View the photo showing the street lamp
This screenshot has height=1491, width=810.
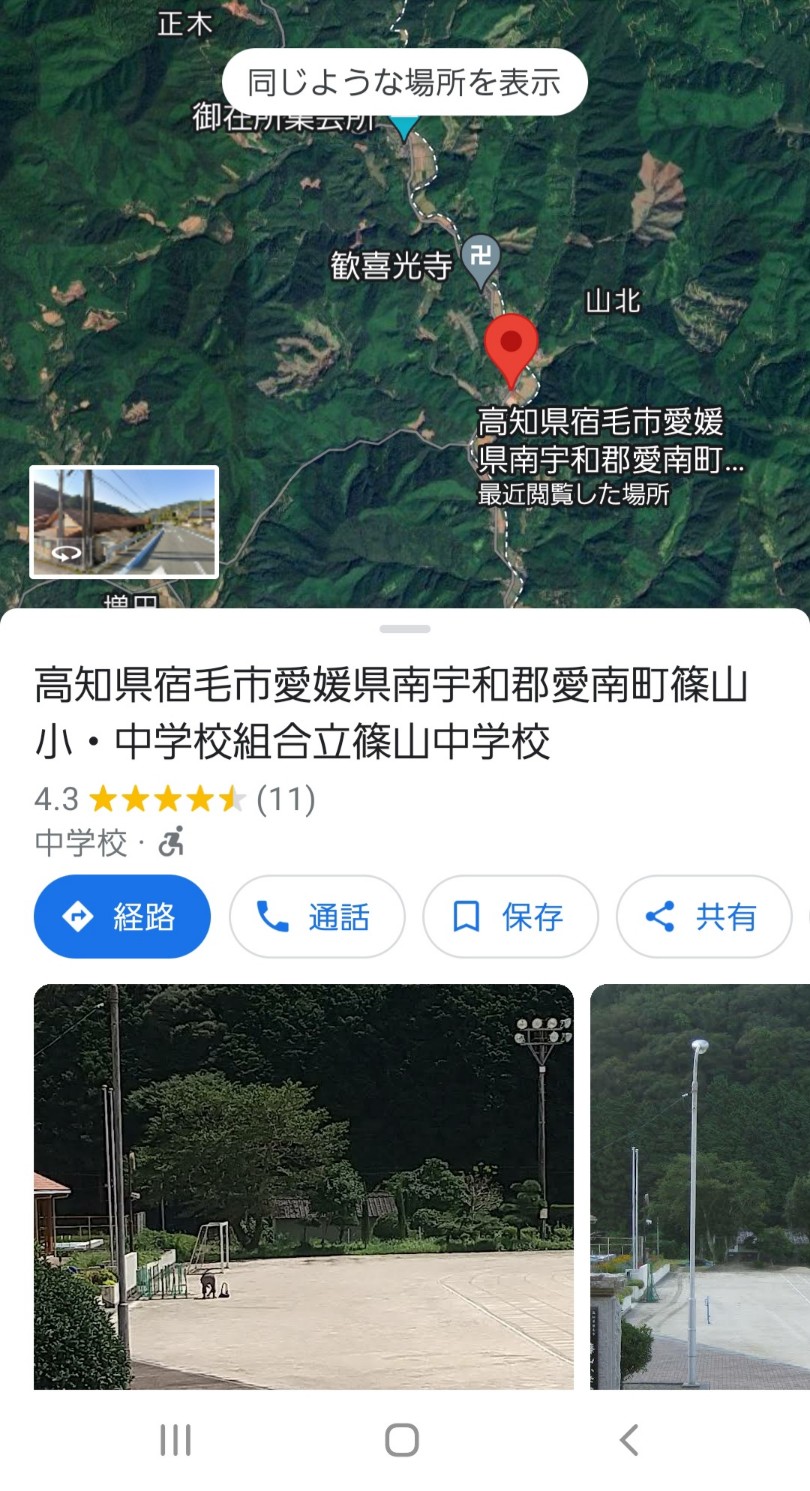[x=700, y=1186]
